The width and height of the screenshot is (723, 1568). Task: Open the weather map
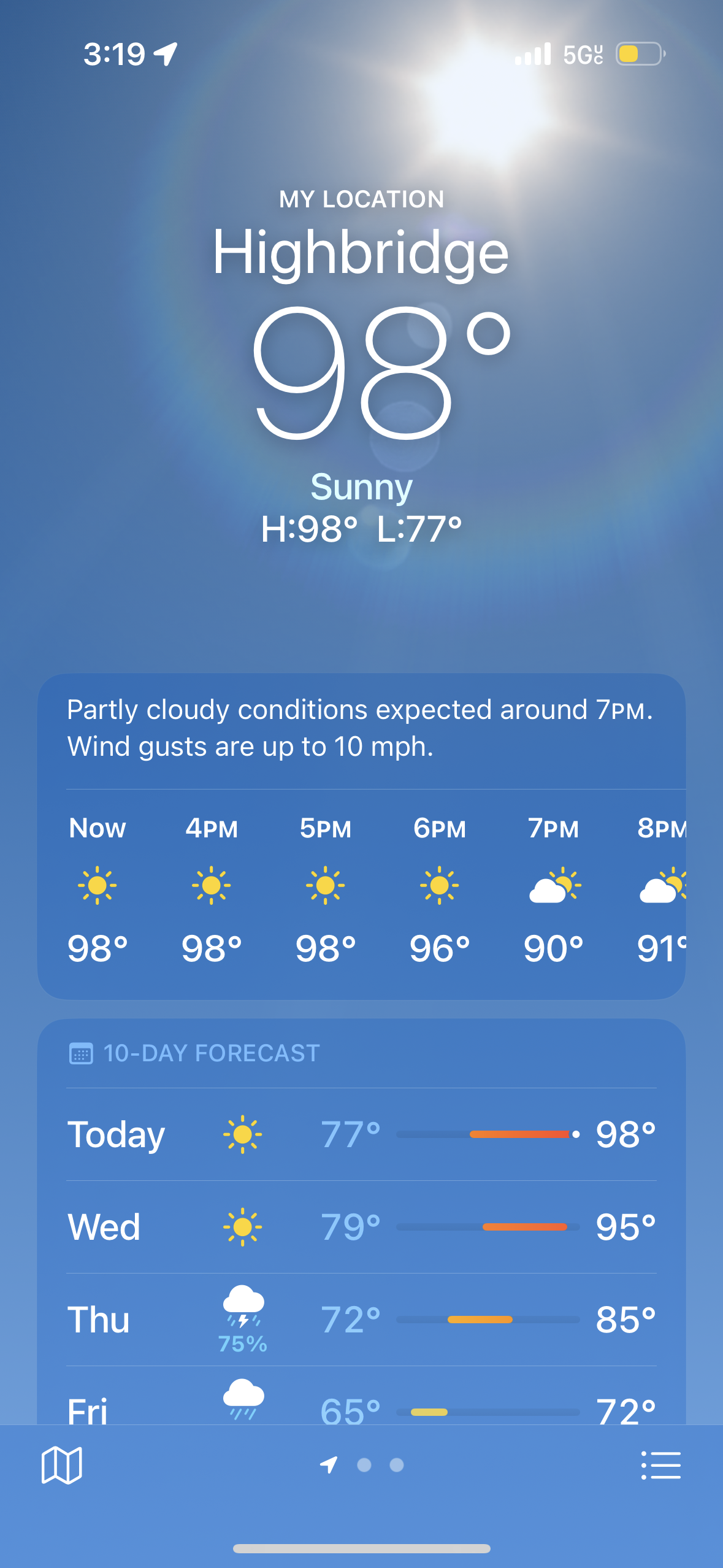tap(61, 1465)
